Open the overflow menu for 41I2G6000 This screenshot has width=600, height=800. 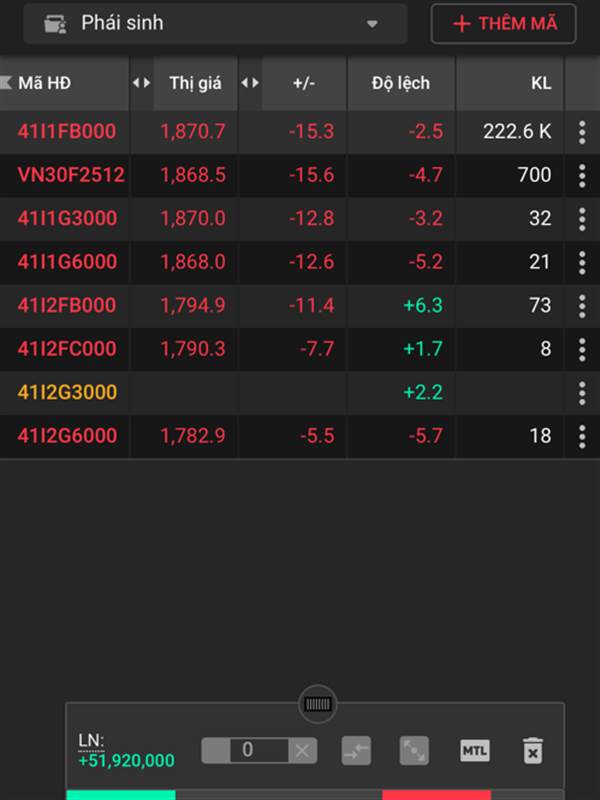[x=582, y=436]
